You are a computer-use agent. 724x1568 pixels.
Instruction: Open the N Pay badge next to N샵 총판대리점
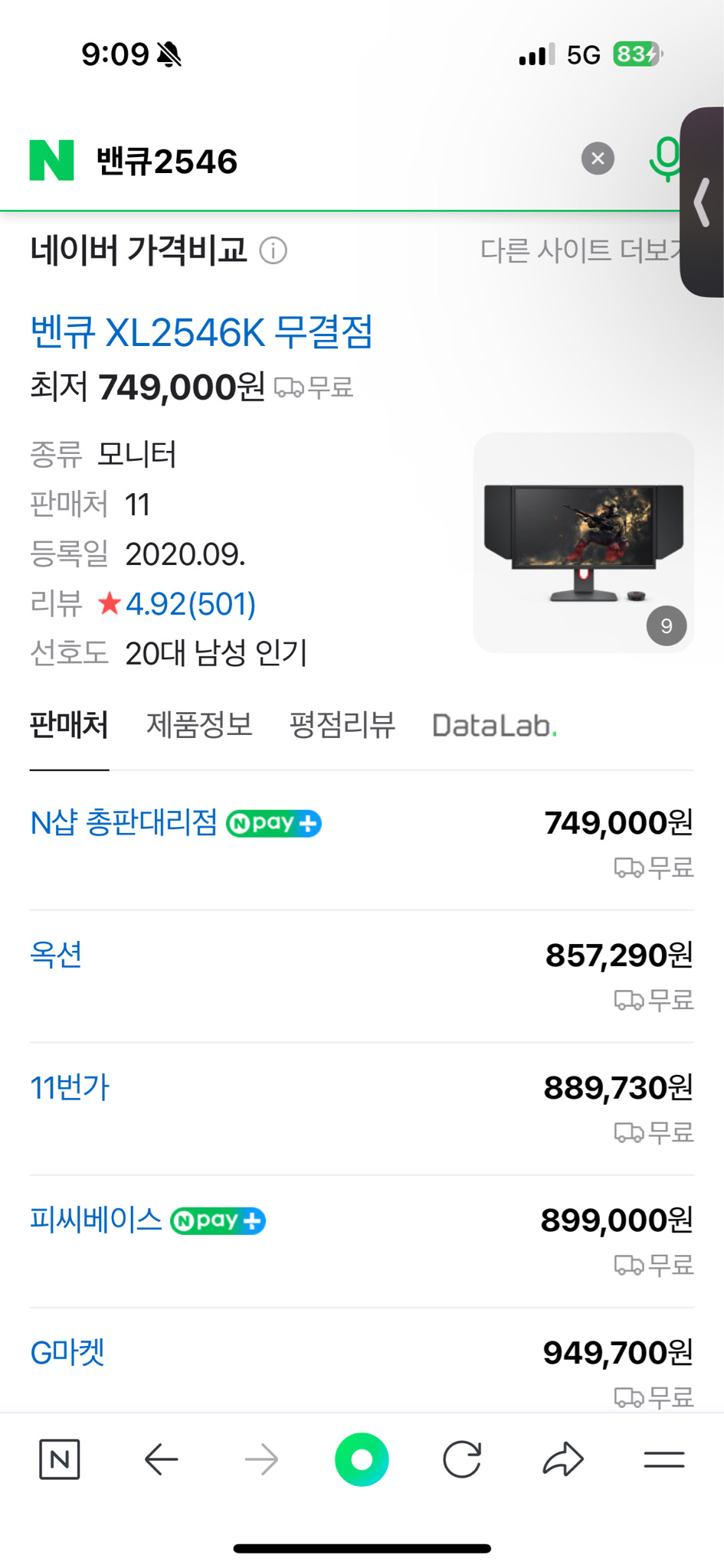coord(274,822)
